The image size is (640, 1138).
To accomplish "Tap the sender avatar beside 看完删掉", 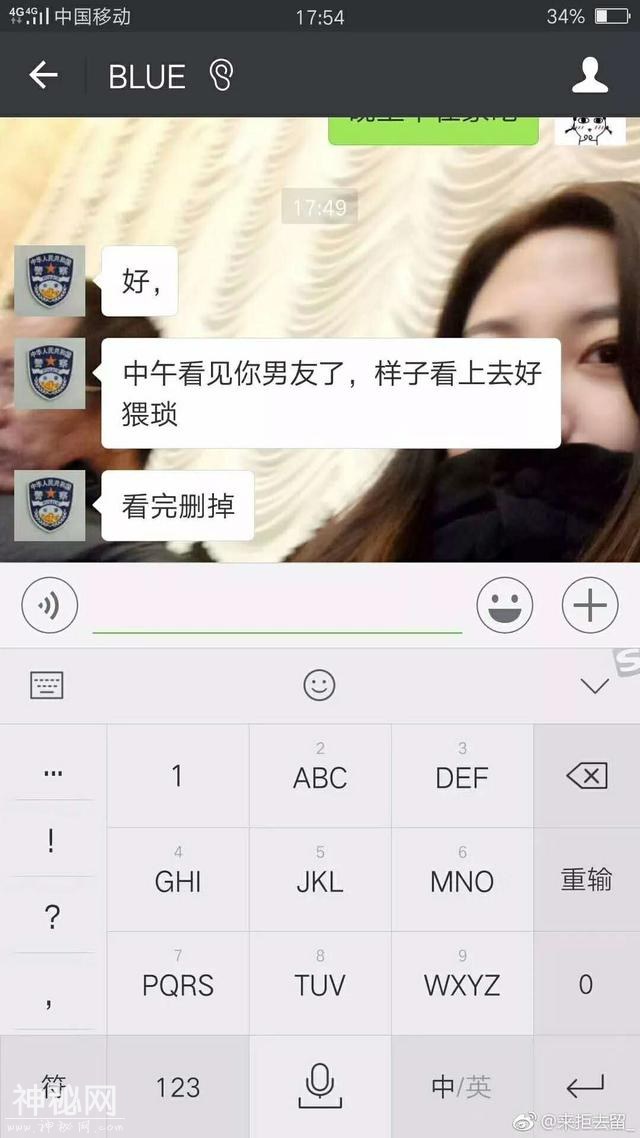I will 49,505.
